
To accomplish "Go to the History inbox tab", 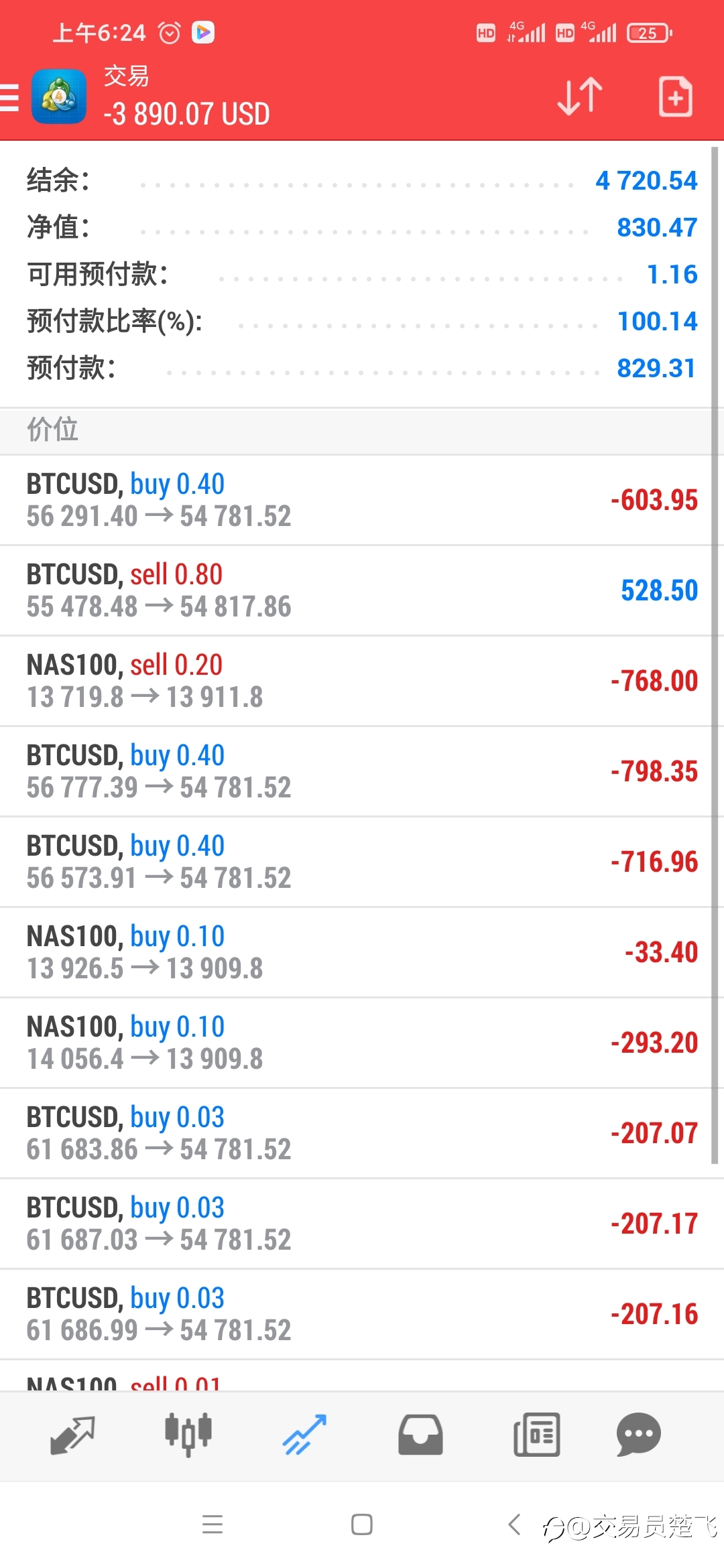I will click(420, 1435).
